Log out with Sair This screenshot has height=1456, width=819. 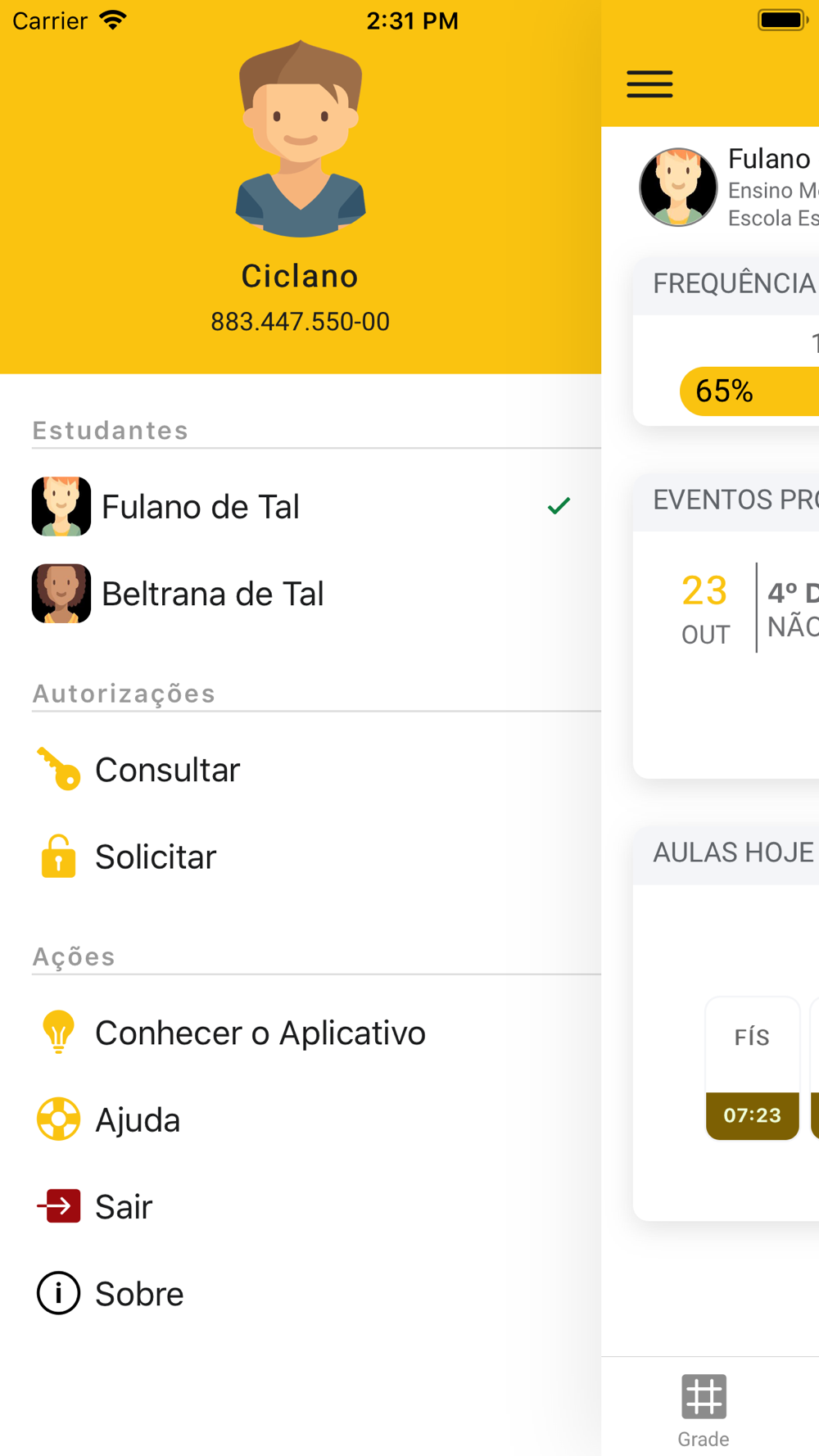(124, 1206)
